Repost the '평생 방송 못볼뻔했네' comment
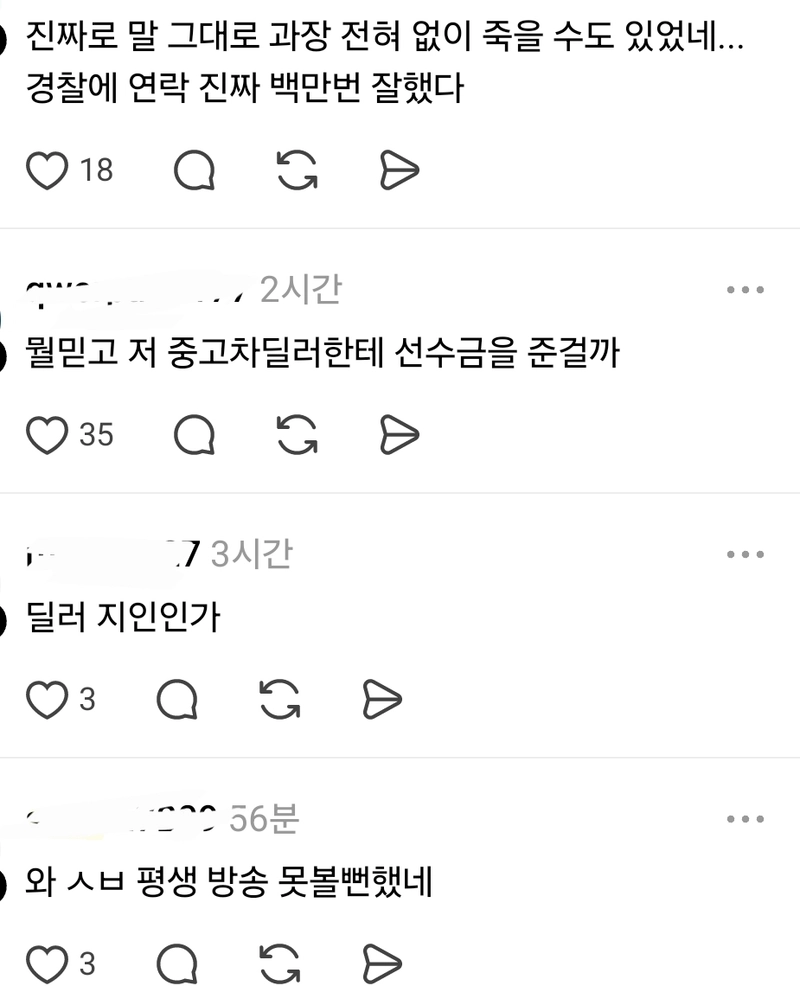This screenshot has height=986, width=800. point(280,964)
